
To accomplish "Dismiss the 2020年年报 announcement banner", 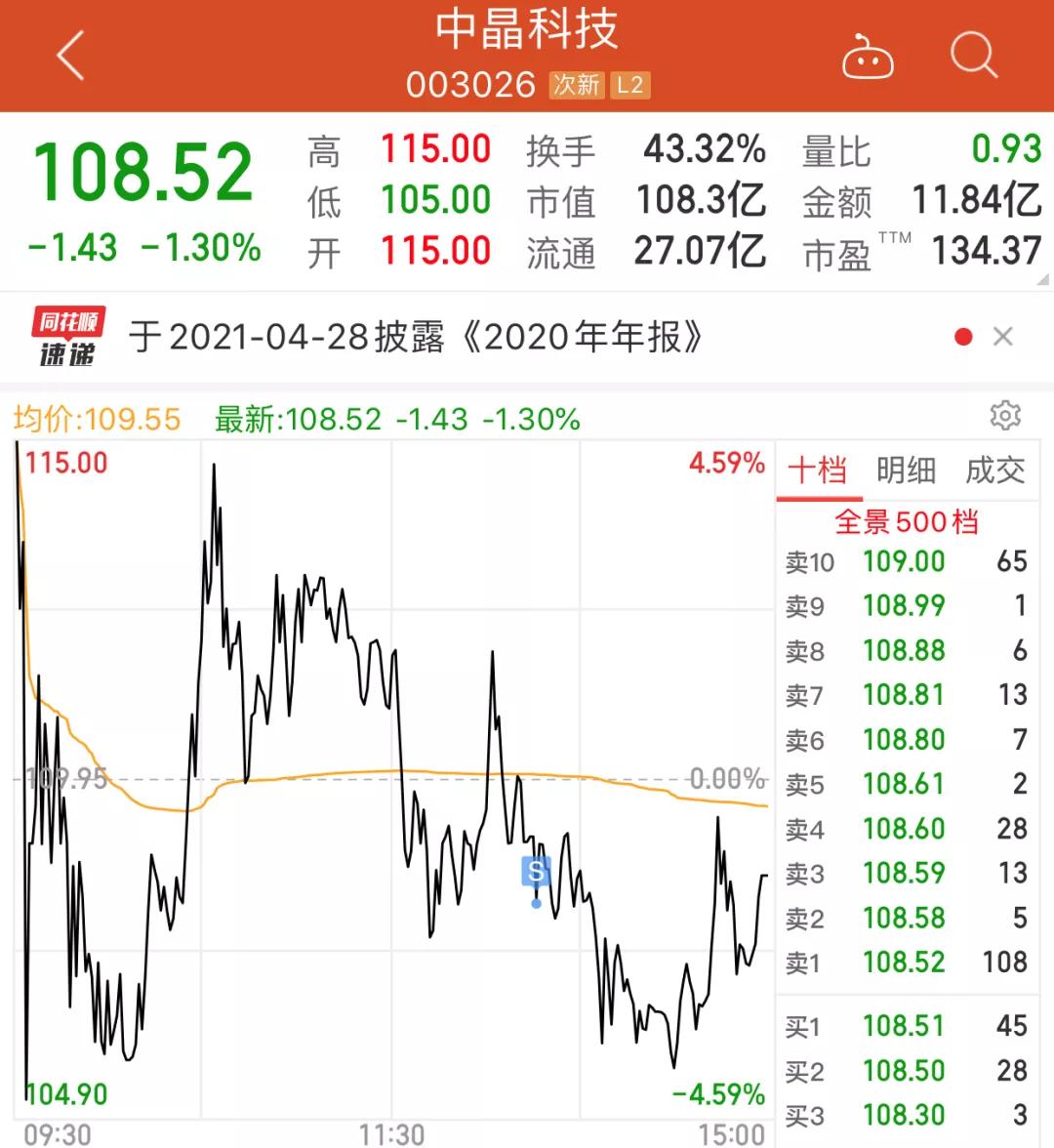I will pos(1003,337).
